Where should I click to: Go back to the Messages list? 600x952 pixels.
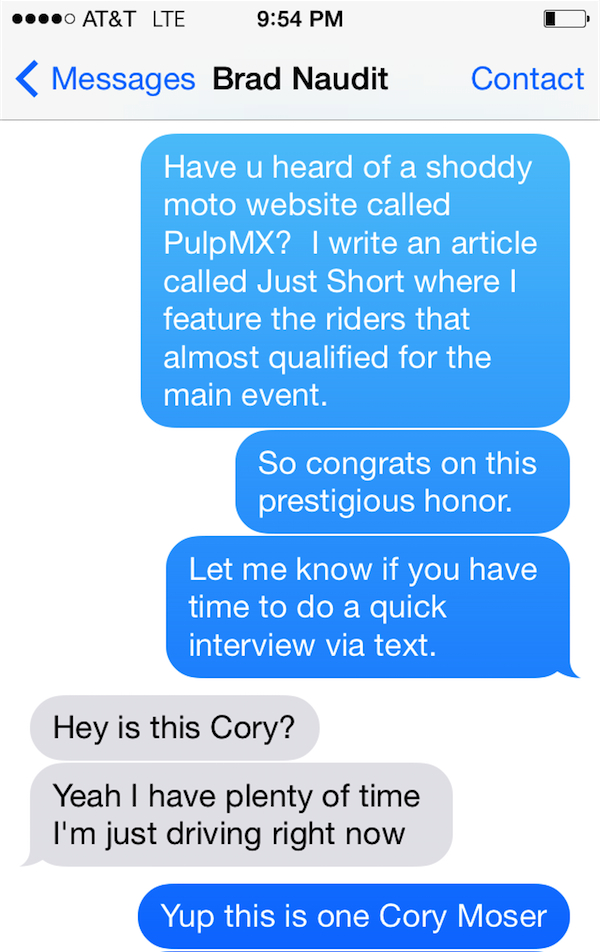105,79
